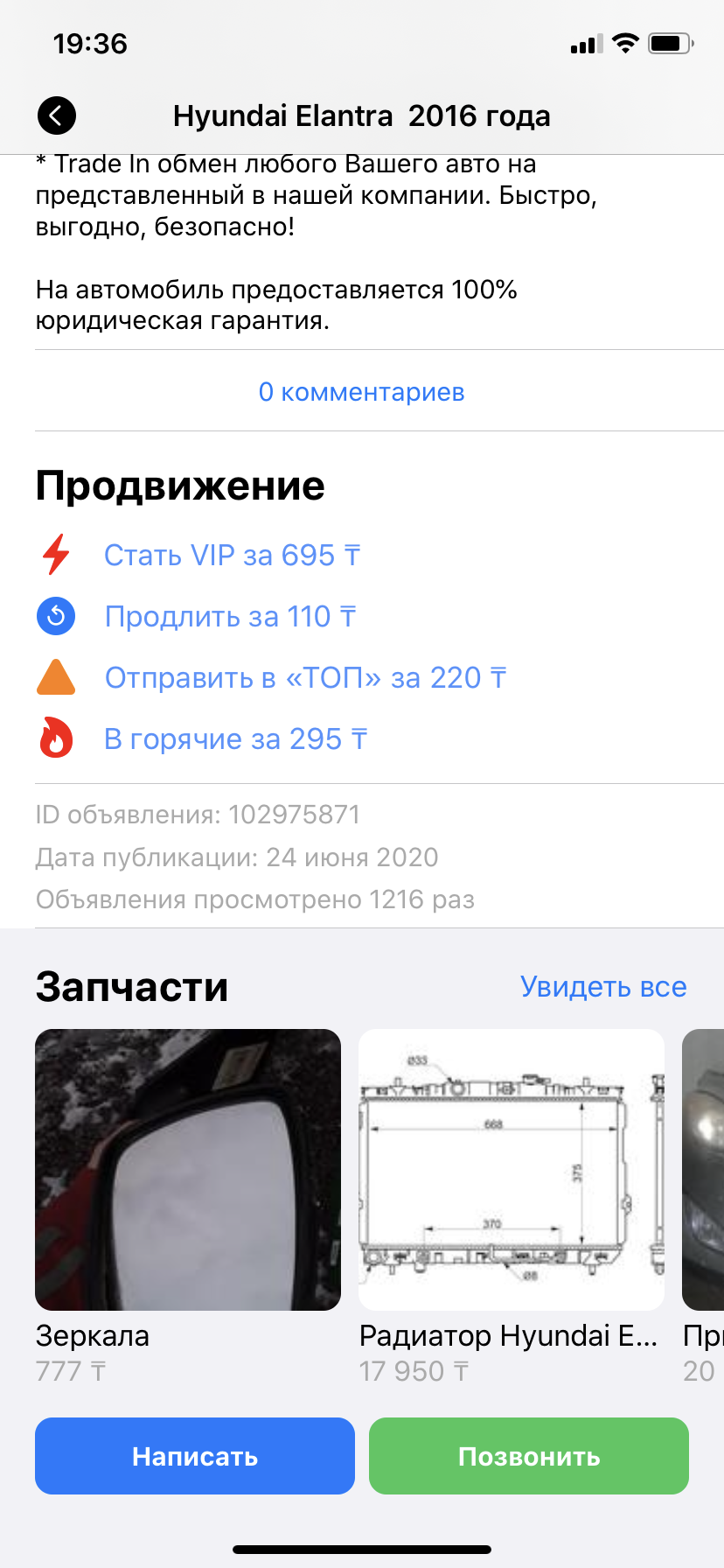This screenshot has height=1568, width=724.
Task: Tap Продлить за 110 ₸
Action: 230,617
